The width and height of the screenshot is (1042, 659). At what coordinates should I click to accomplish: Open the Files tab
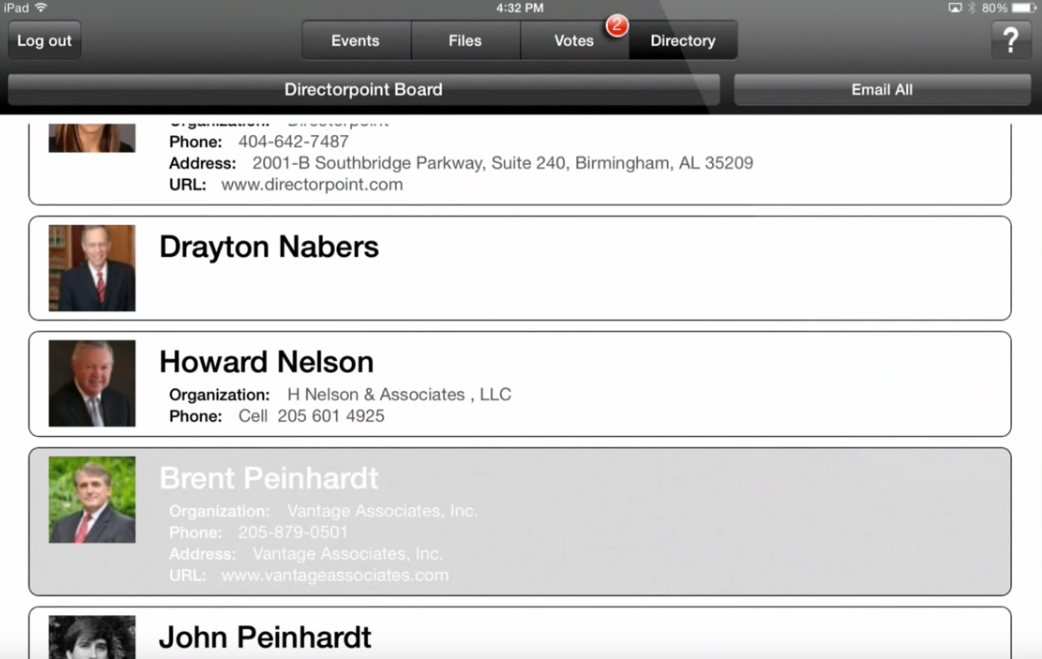click(465, 41)
